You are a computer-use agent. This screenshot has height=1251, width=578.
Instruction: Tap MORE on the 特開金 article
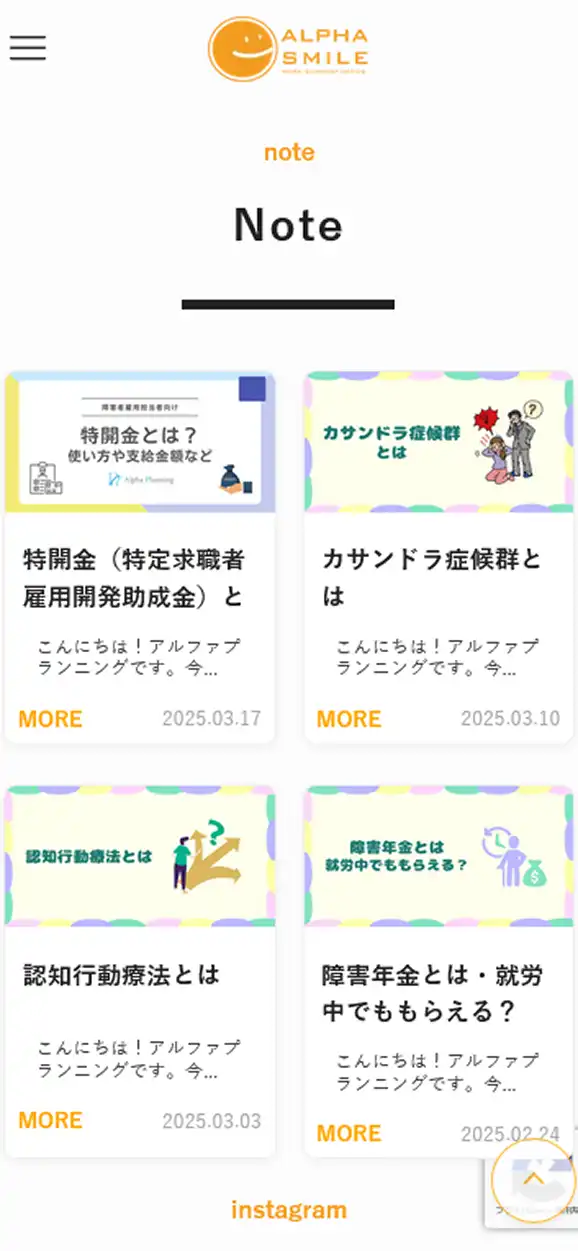[50, 719]
